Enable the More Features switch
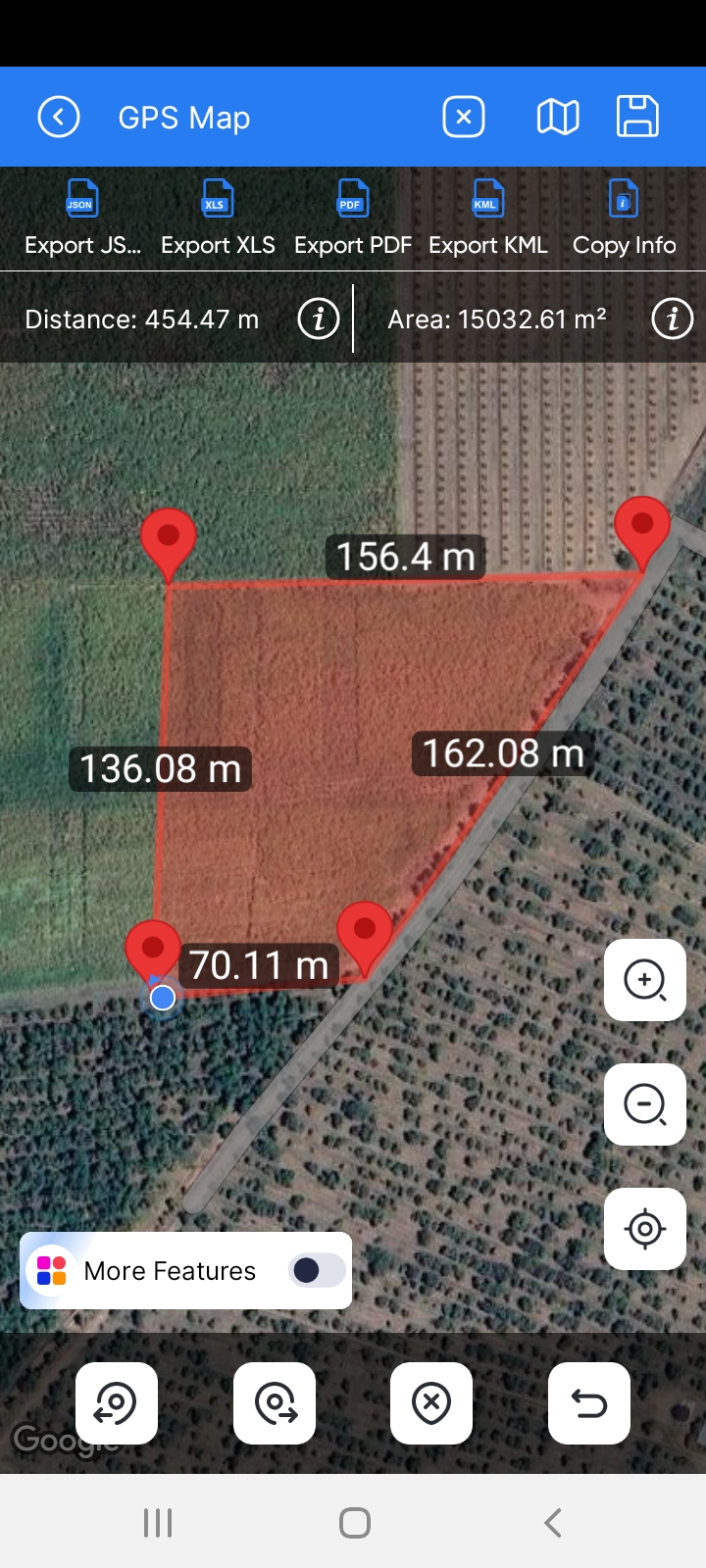Screen dimensions: 706x1568 (317, 1270)
